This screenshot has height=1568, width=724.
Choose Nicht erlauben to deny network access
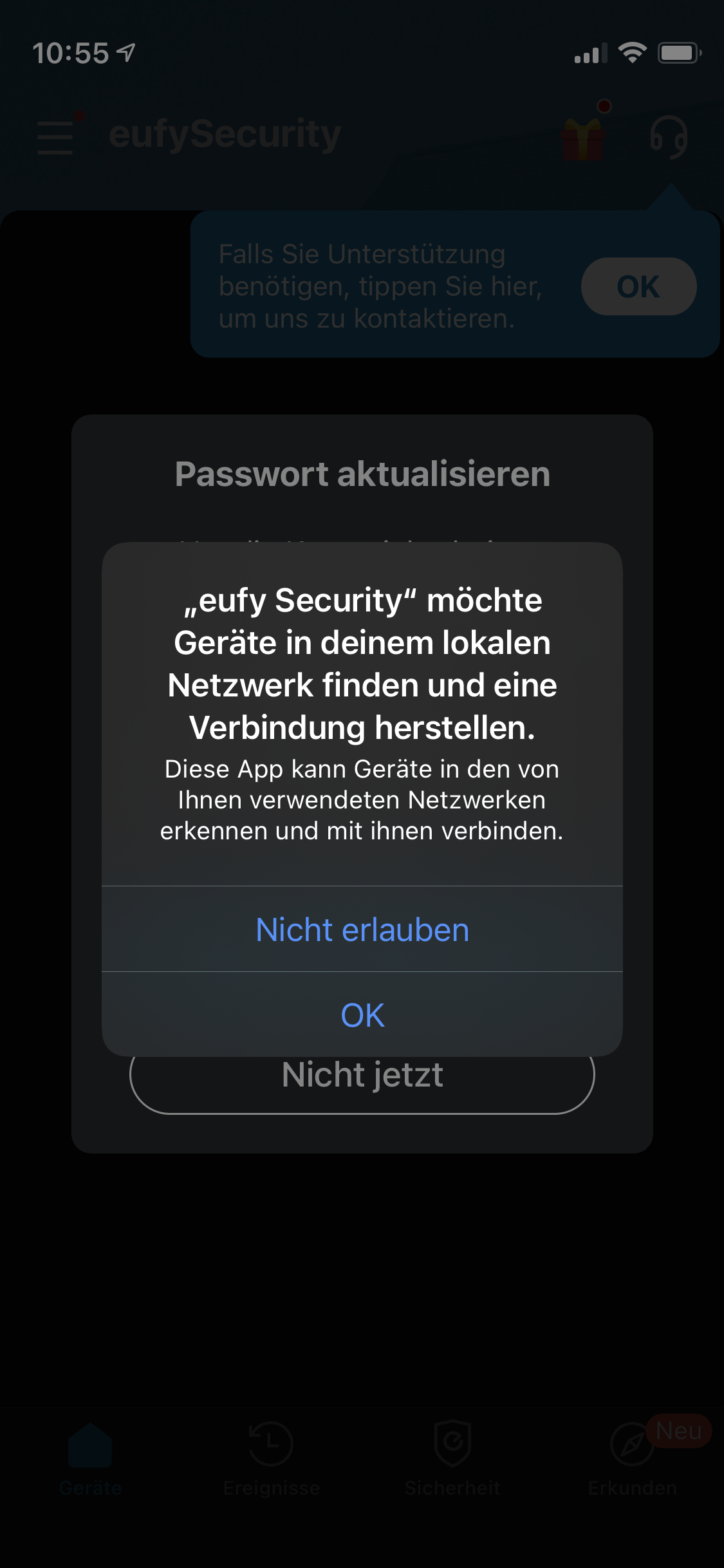[362, 929]
